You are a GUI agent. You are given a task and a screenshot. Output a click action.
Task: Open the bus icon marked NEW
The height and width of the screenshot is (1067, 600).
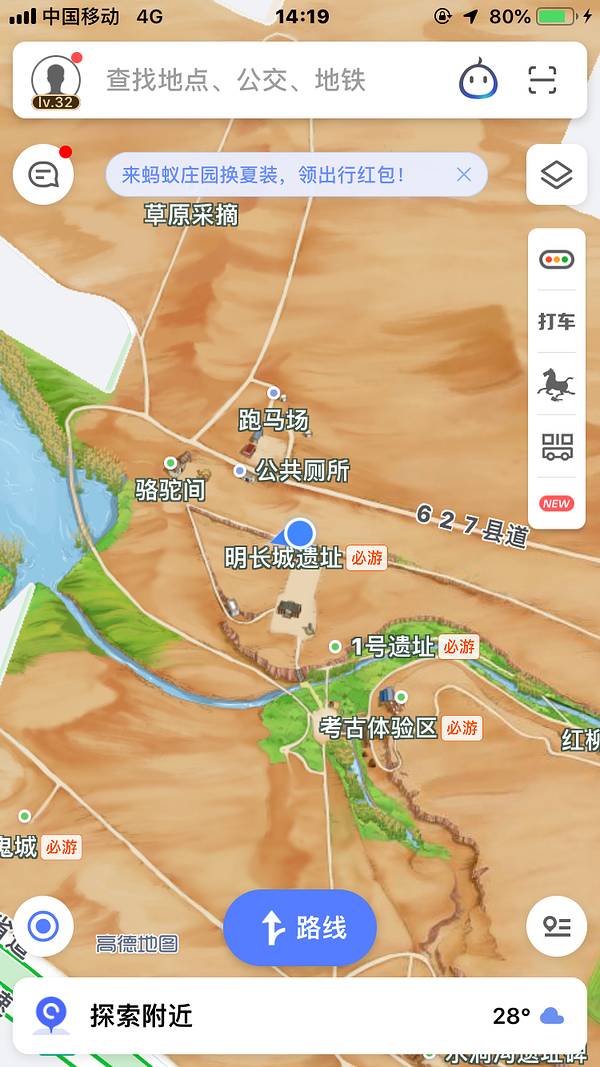(556, 447)
